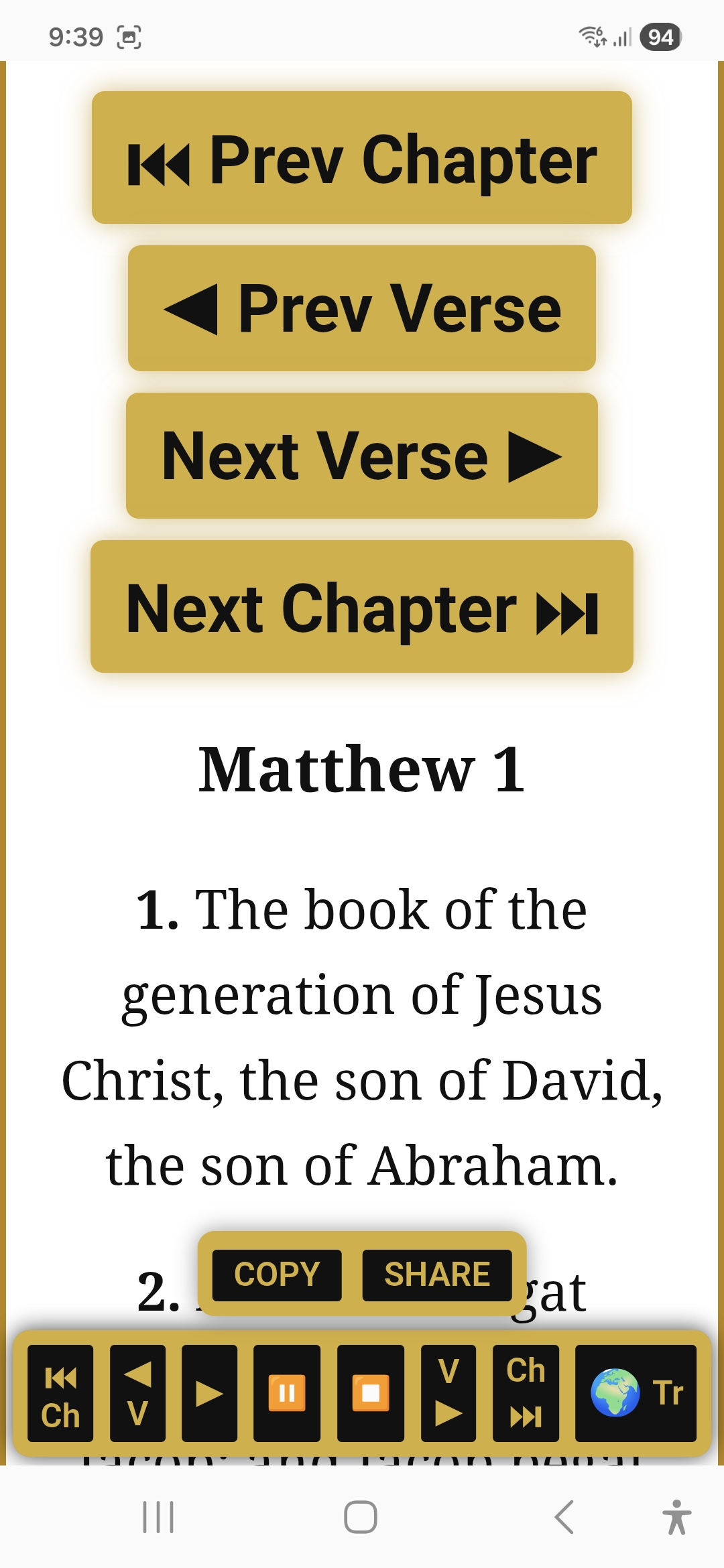Viewport: 724px width, 1568px height.
Task: Tap previous verse icon in bottom toolbar
Action: point(137,1394)
